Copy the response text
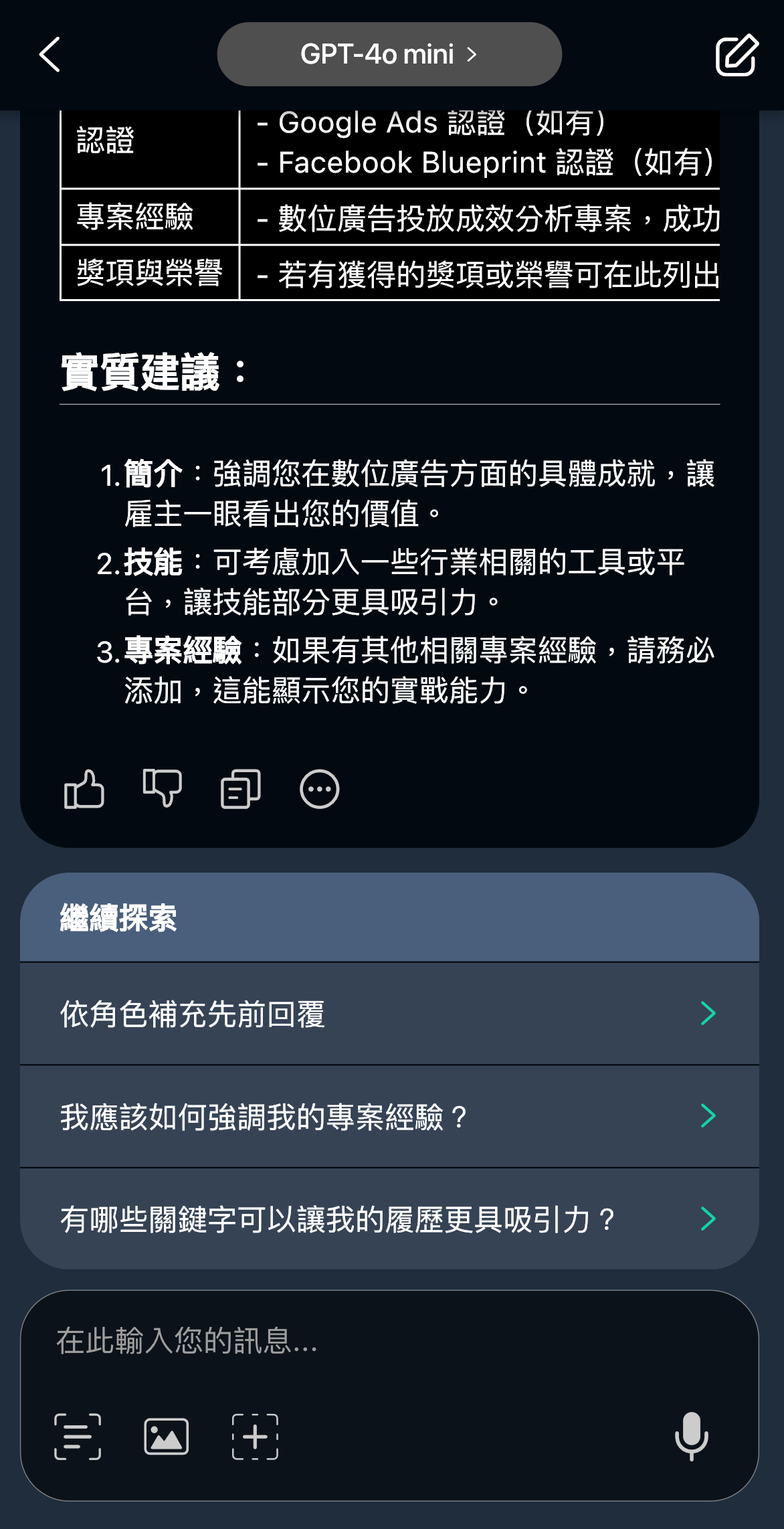The image size is (784, 1529). point(241,789)
